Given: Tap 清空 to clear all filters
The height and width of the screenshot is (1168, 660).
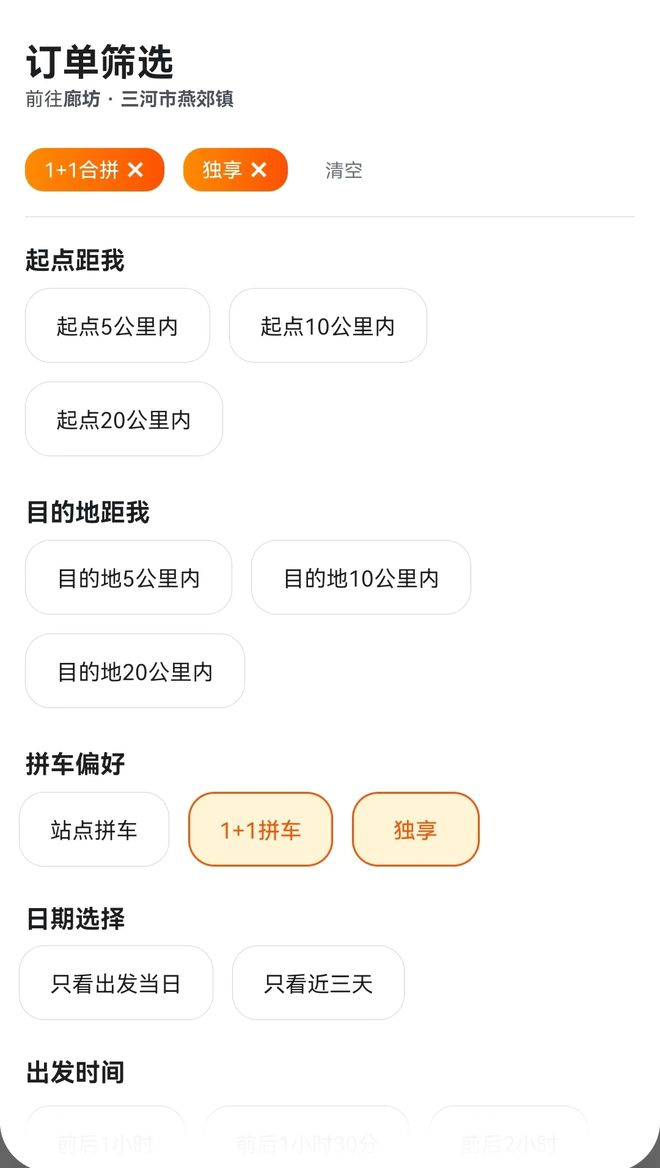Looking at the screenshot, I should pos(343,170).
